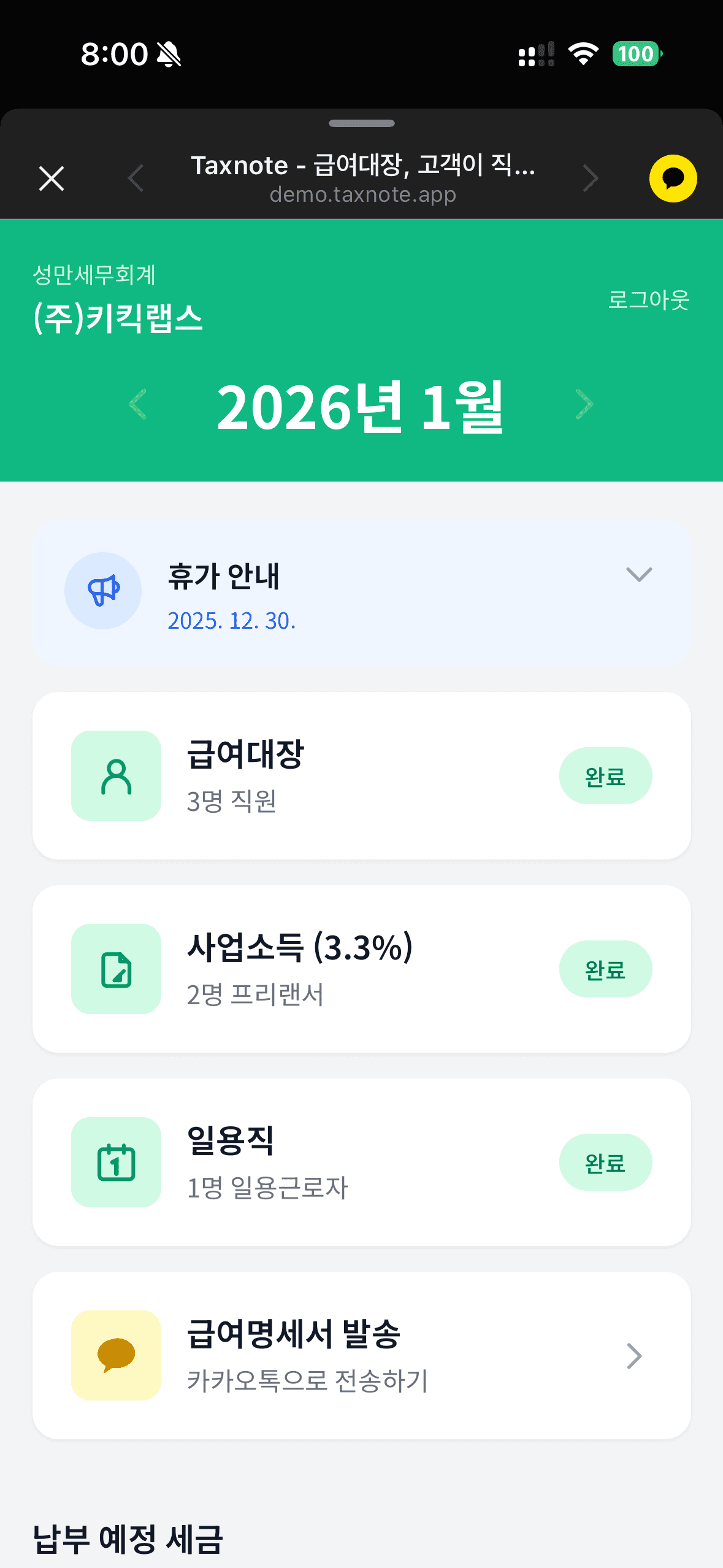
Task: Select the payroll person icon on 급여대장 card
Action: click(x=116, y=775)
